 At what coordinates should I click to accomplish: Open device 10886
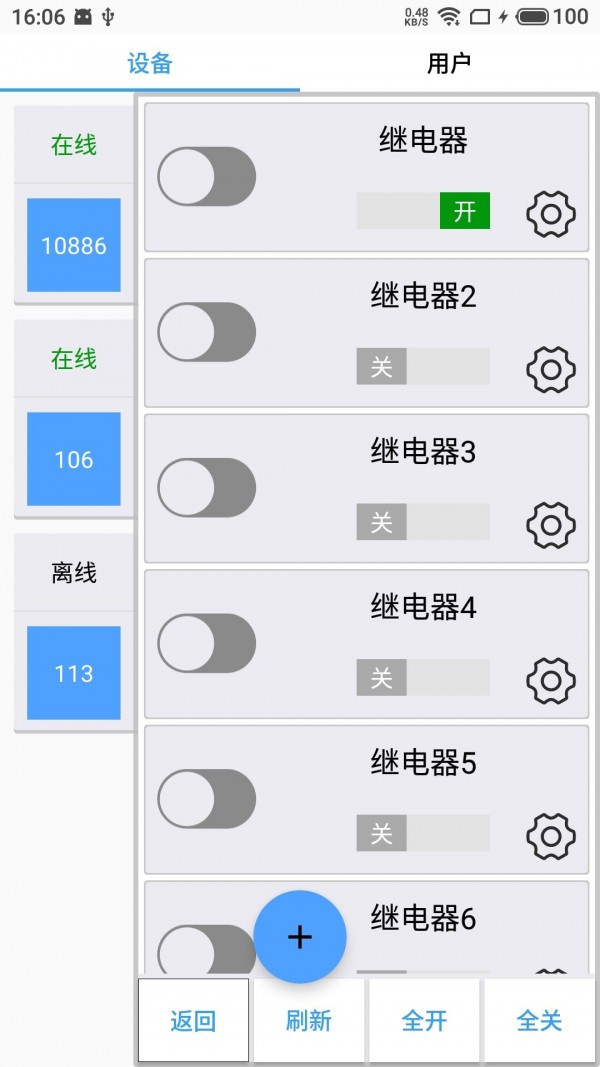click(73, 245)
